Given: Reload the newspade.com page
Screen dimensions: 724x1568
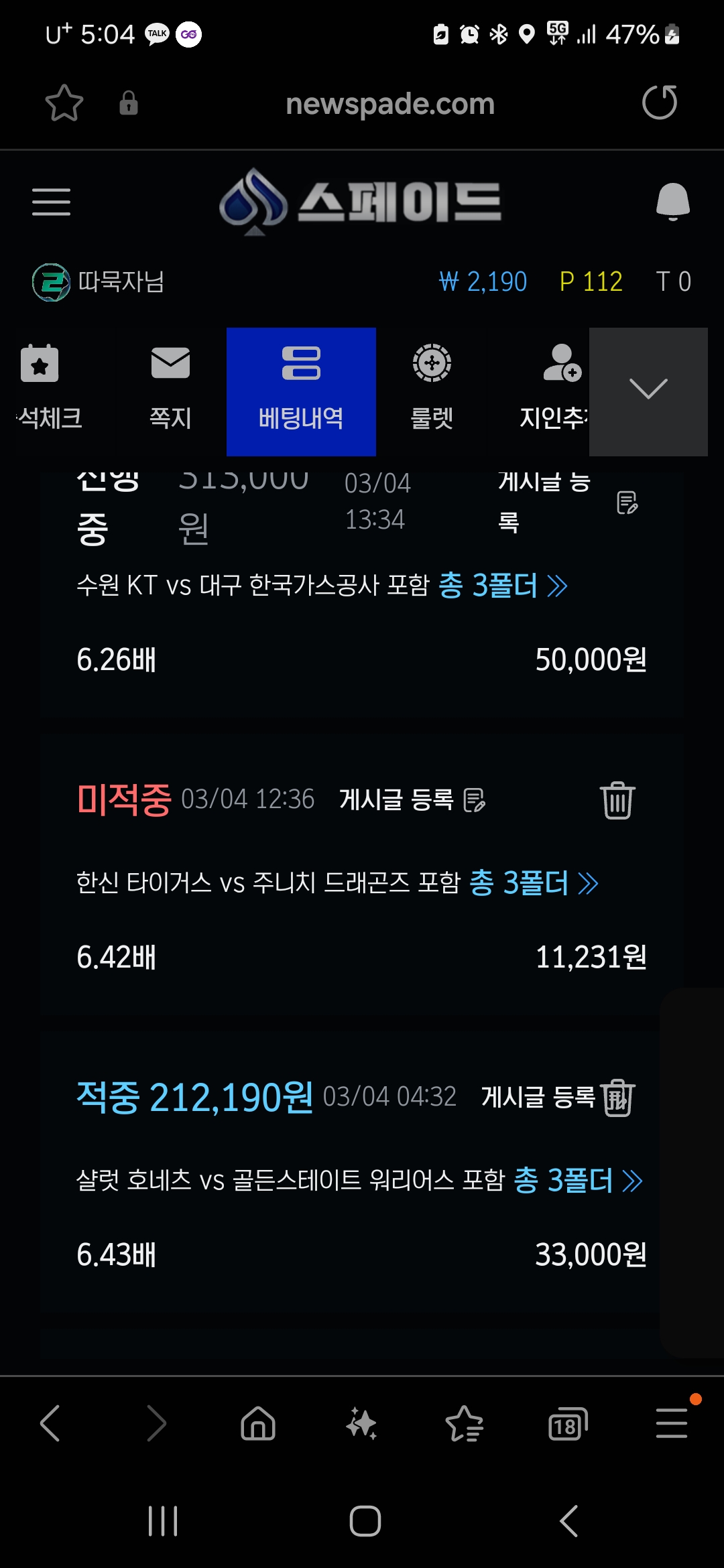Looking at the screenshot, I should point(659,103).
